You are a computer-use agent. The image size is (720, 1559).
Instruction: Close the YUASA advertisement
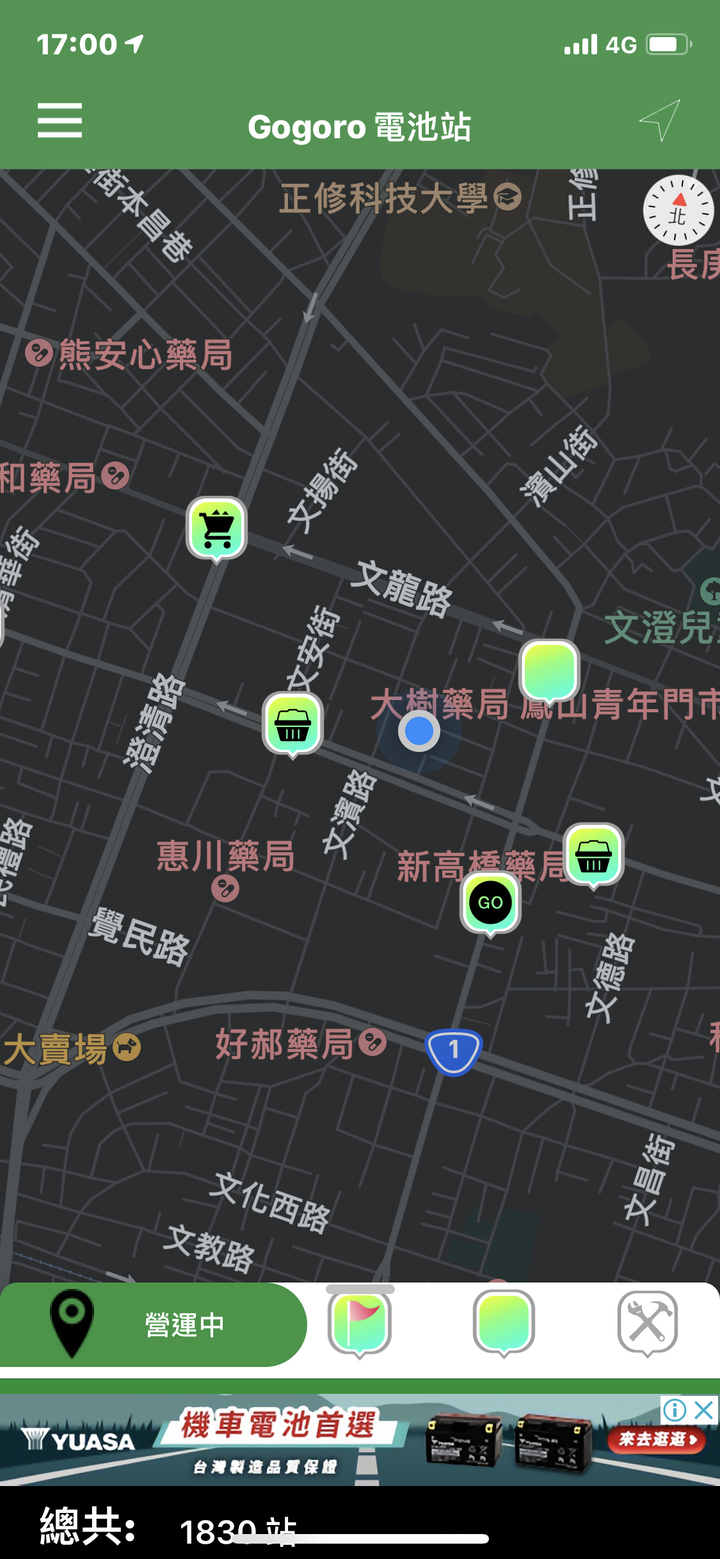click(705, 1410)
